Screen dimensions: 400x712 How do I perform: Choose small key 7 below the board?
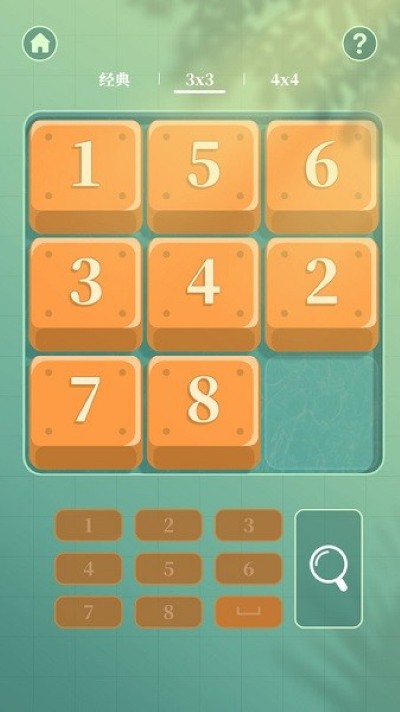(x=89, y=612)
